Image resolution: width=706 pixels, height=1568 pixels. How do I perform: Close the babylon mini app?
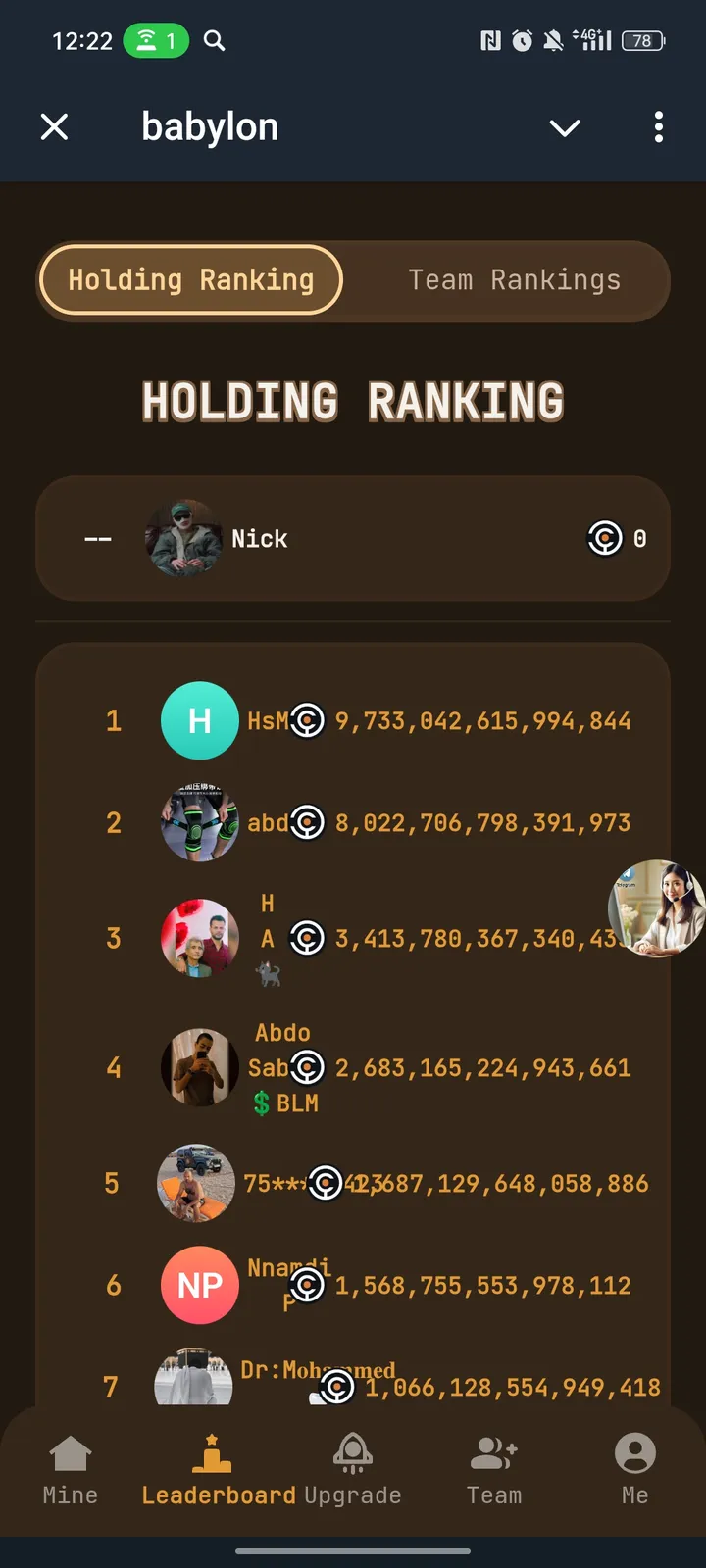pos(55,126)
